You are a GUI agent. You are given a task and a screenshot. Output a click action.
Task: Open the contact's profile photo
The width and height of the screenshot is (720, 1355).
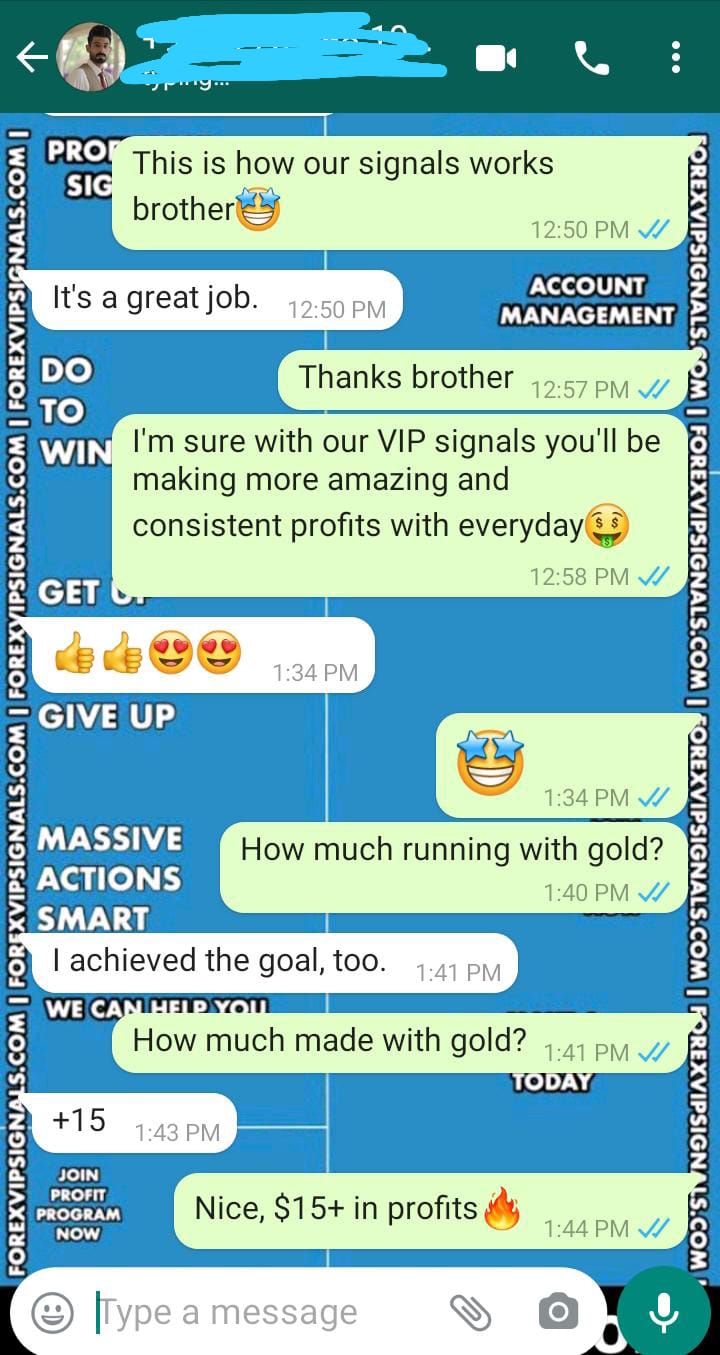click(91, 58)
